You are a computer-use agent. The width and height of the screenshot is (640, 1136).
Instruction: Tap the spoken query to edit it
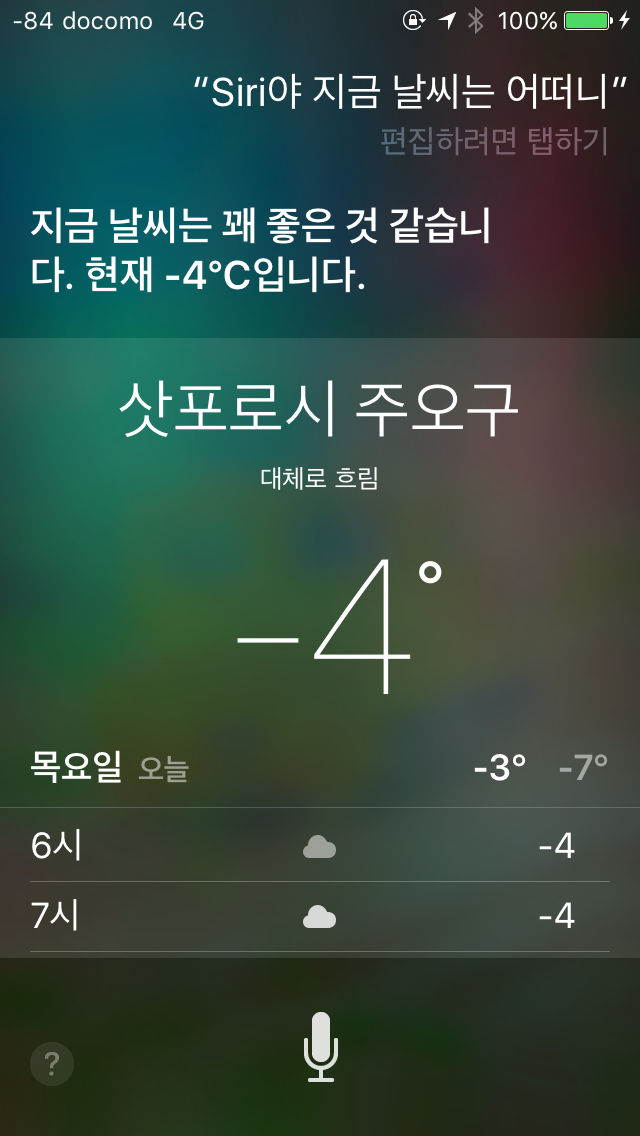point(410,93)
